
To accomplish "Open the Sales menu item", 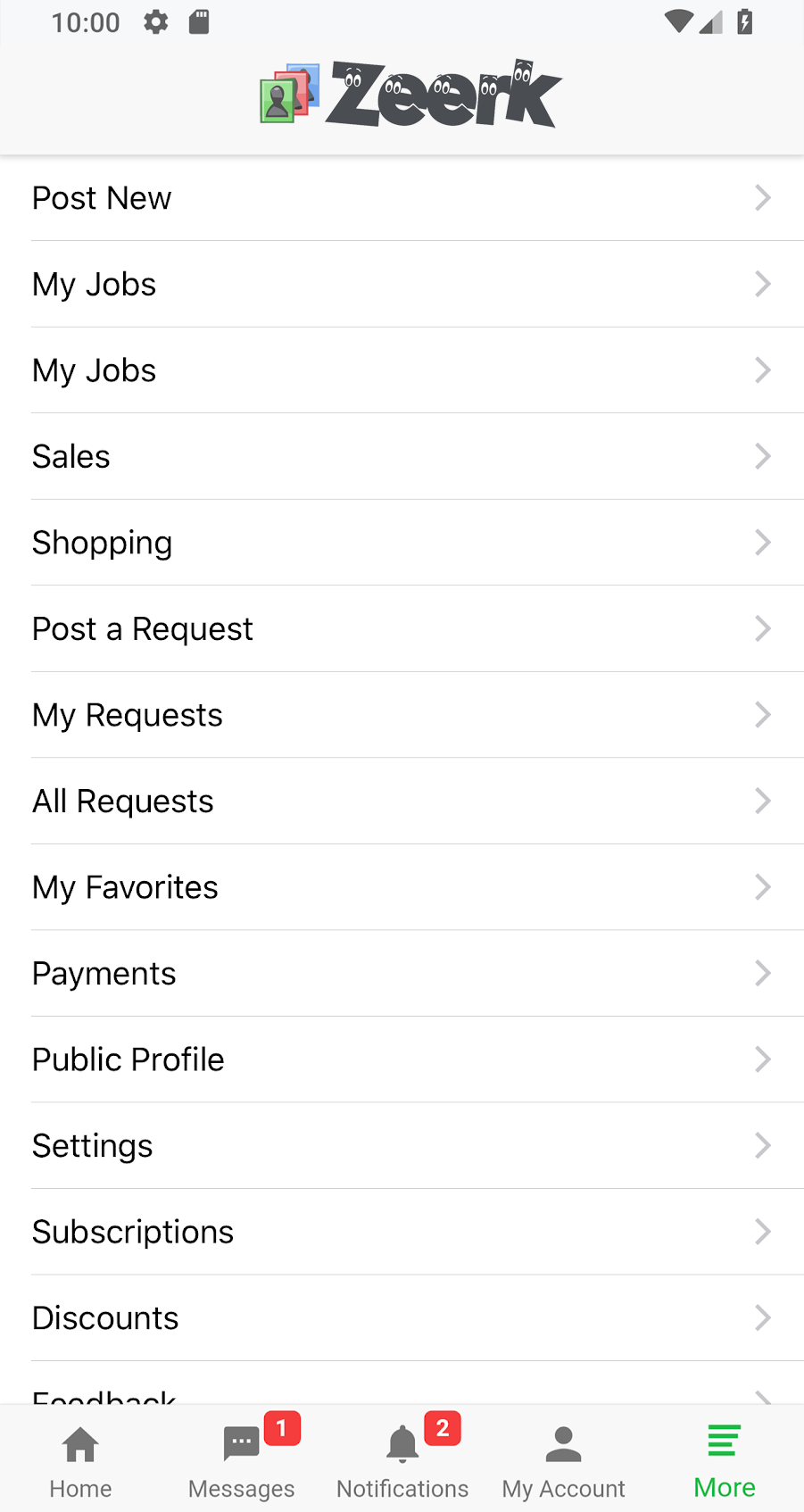I will 402,456.
